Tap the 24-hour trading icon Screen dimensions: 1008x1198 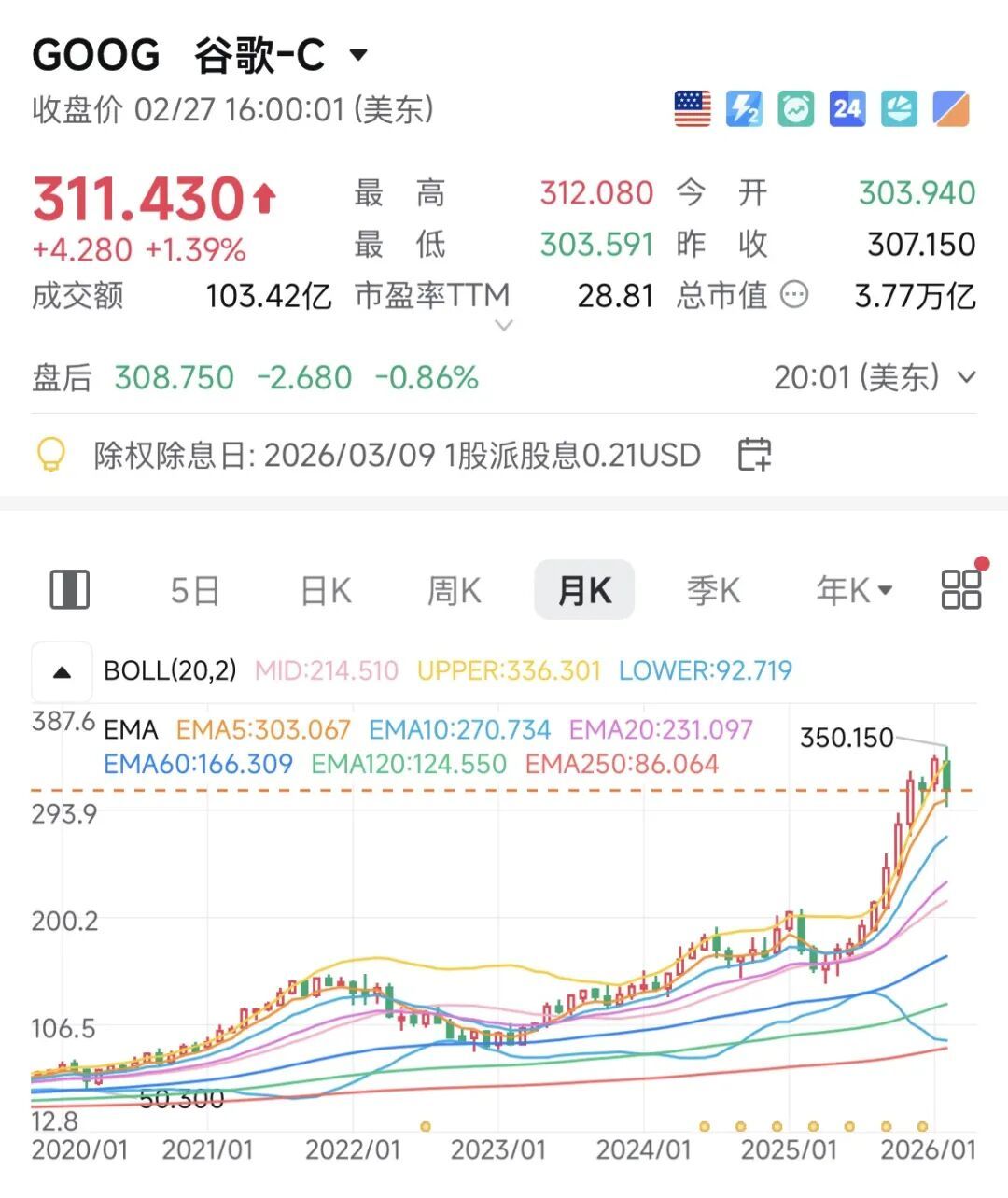847,109
